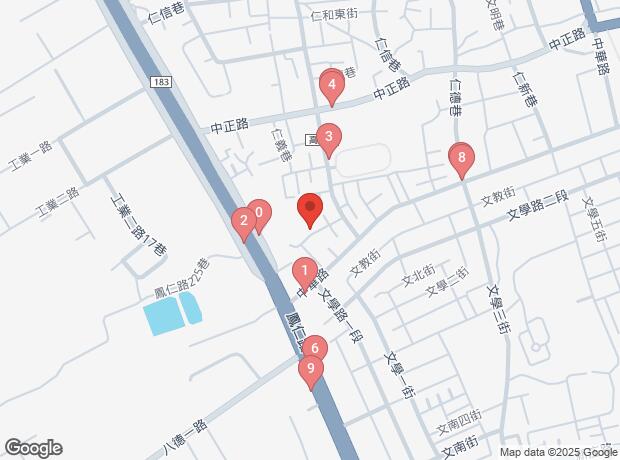Select map pin number 6

(315, 350)
